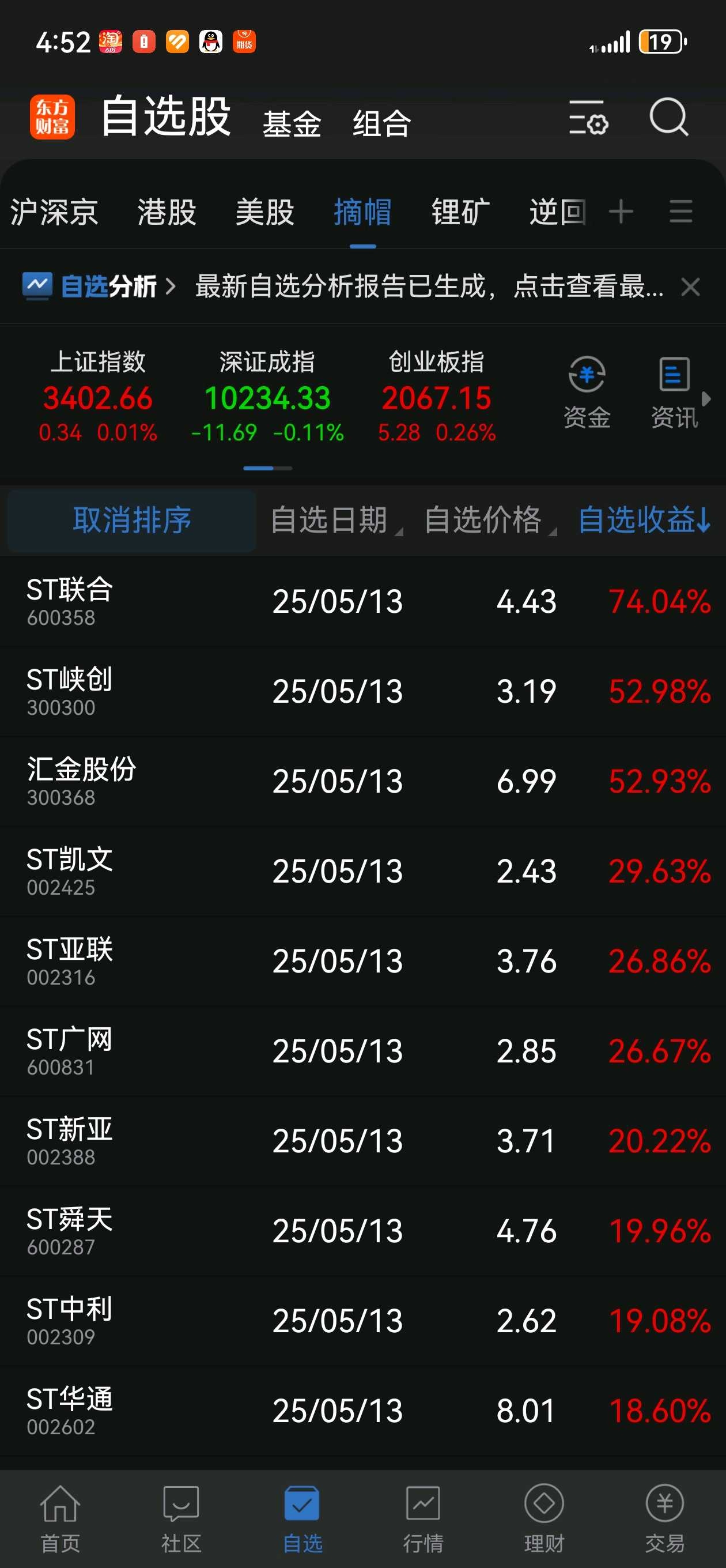Open the group list menu icon
The width and height of the screenshot is (726, 1568).
pos(680,212)
